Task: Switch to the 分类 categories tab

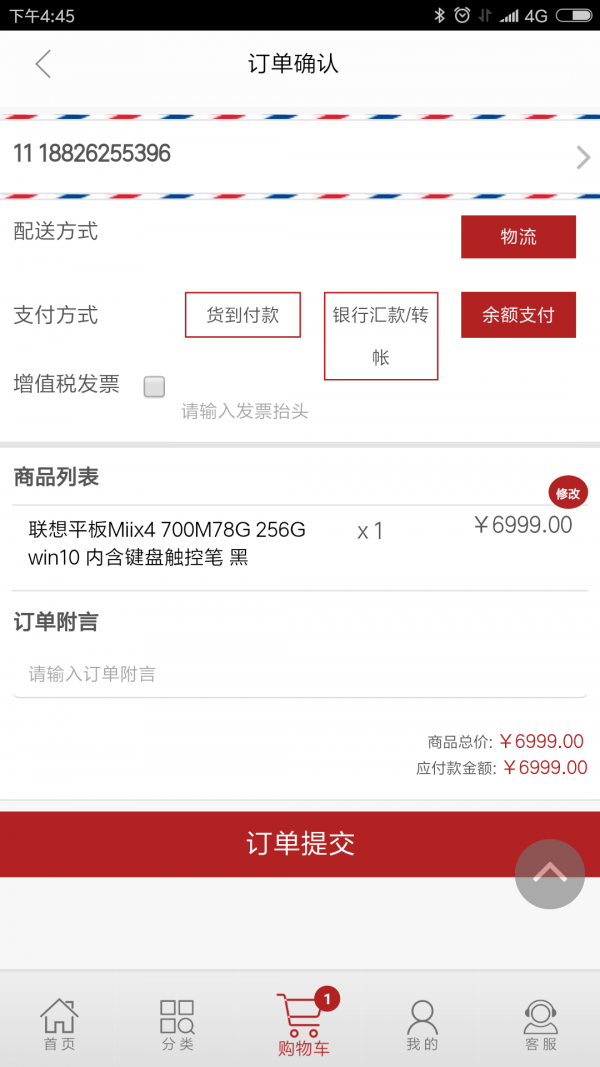Action: (177, 1024)
